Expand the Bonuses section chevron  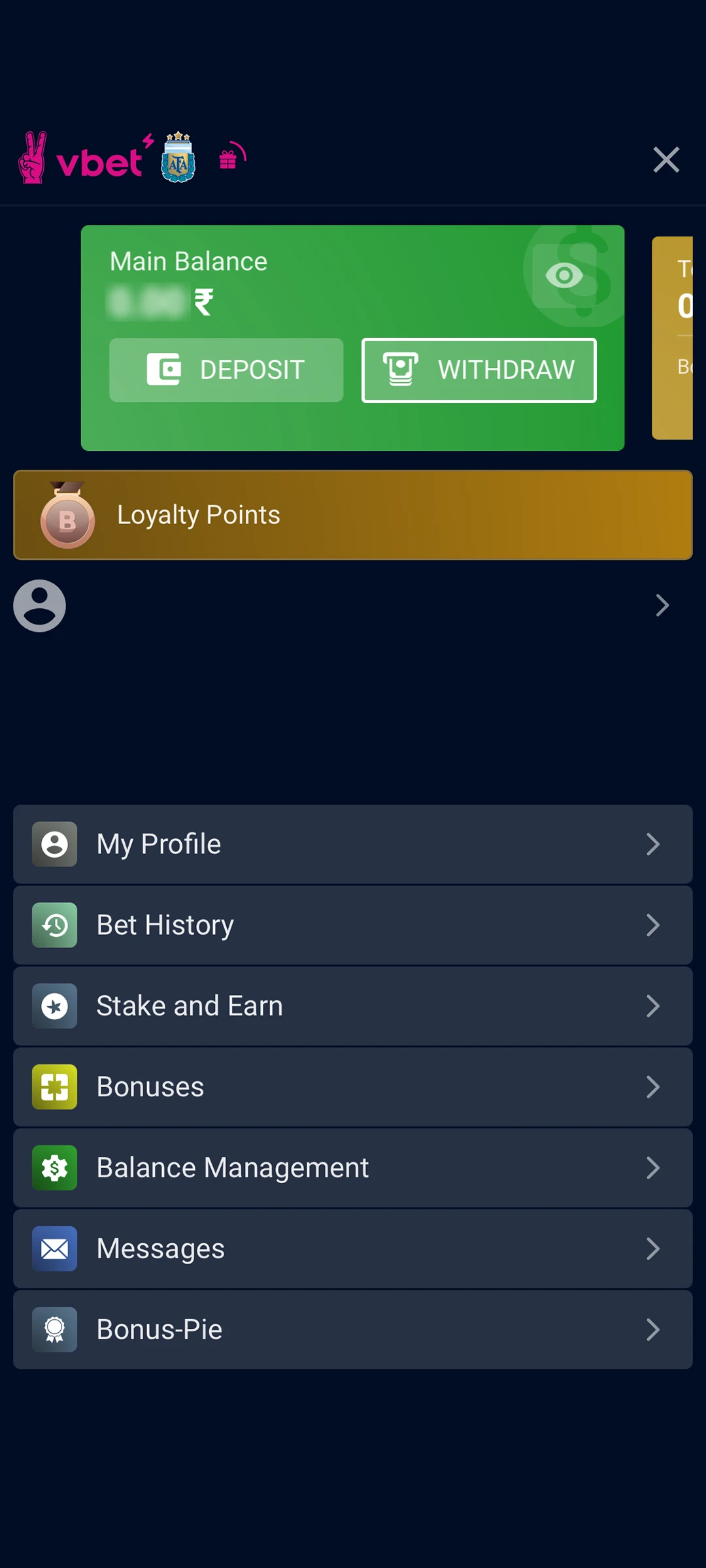pyautogui.click(x=653, y=1086)
